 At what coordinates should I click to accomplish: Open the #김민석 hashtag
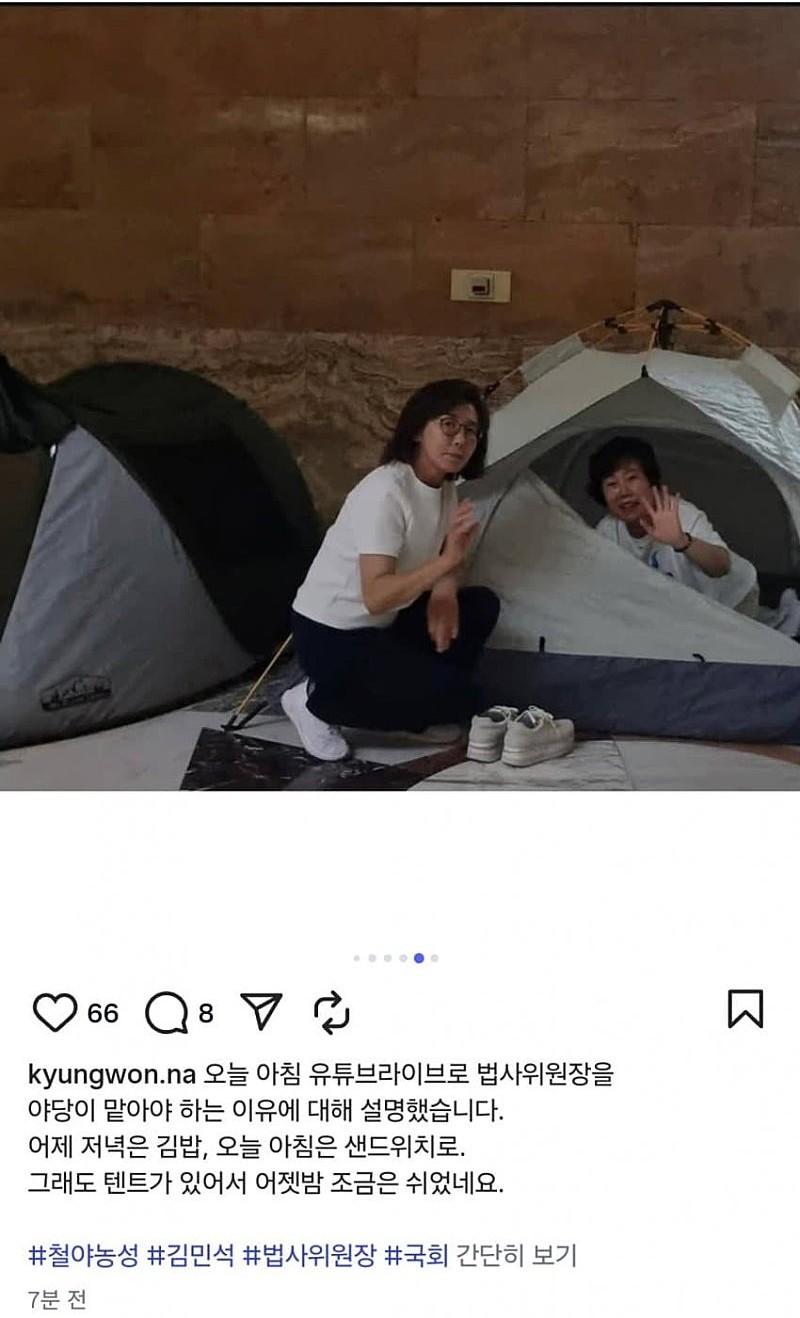[191, 1256]
